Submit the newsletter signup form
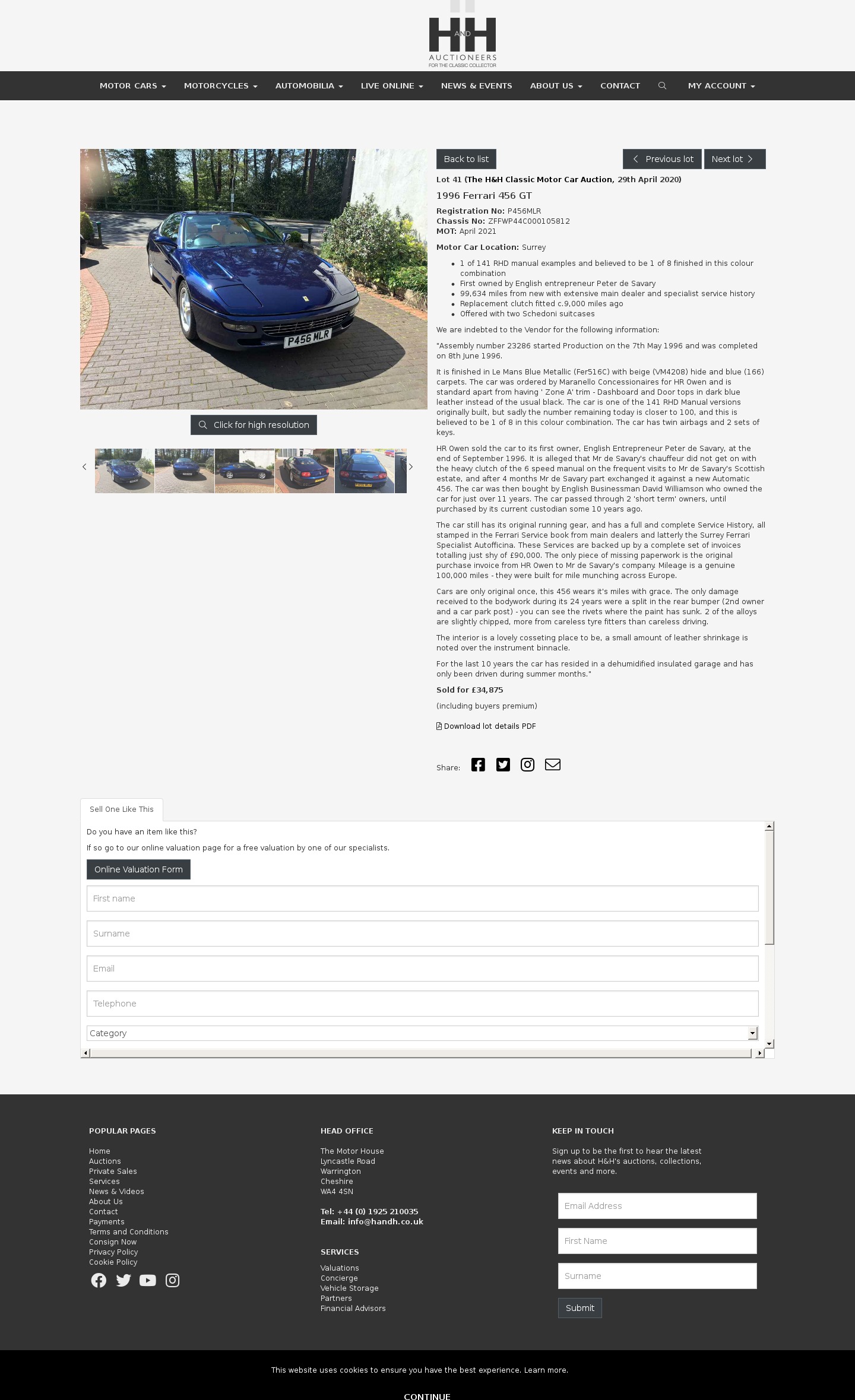 tap(579, 1308)
